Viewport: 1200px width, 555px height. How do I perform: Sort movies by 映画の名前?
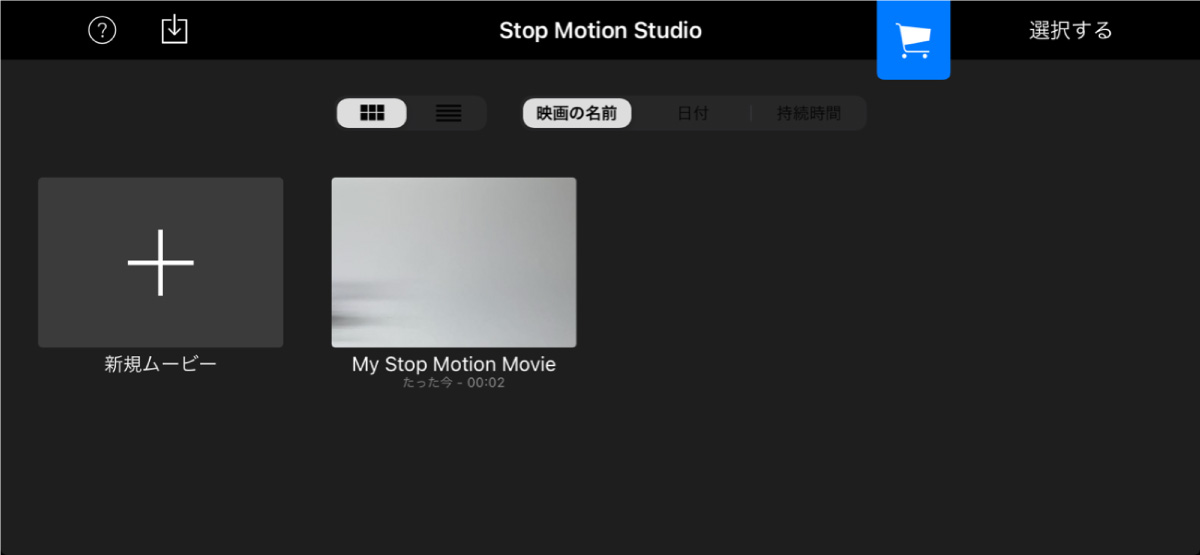[x=577, y=113]
